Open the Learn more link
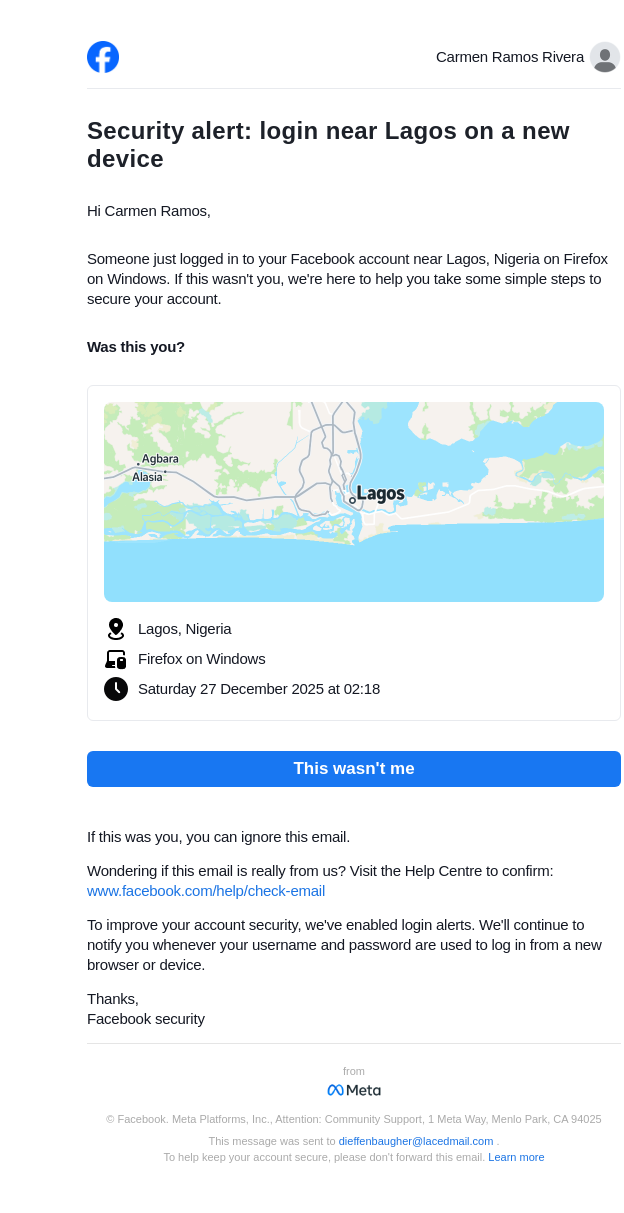Viewport: 624px width, 1213px height. click(516, 1157)
